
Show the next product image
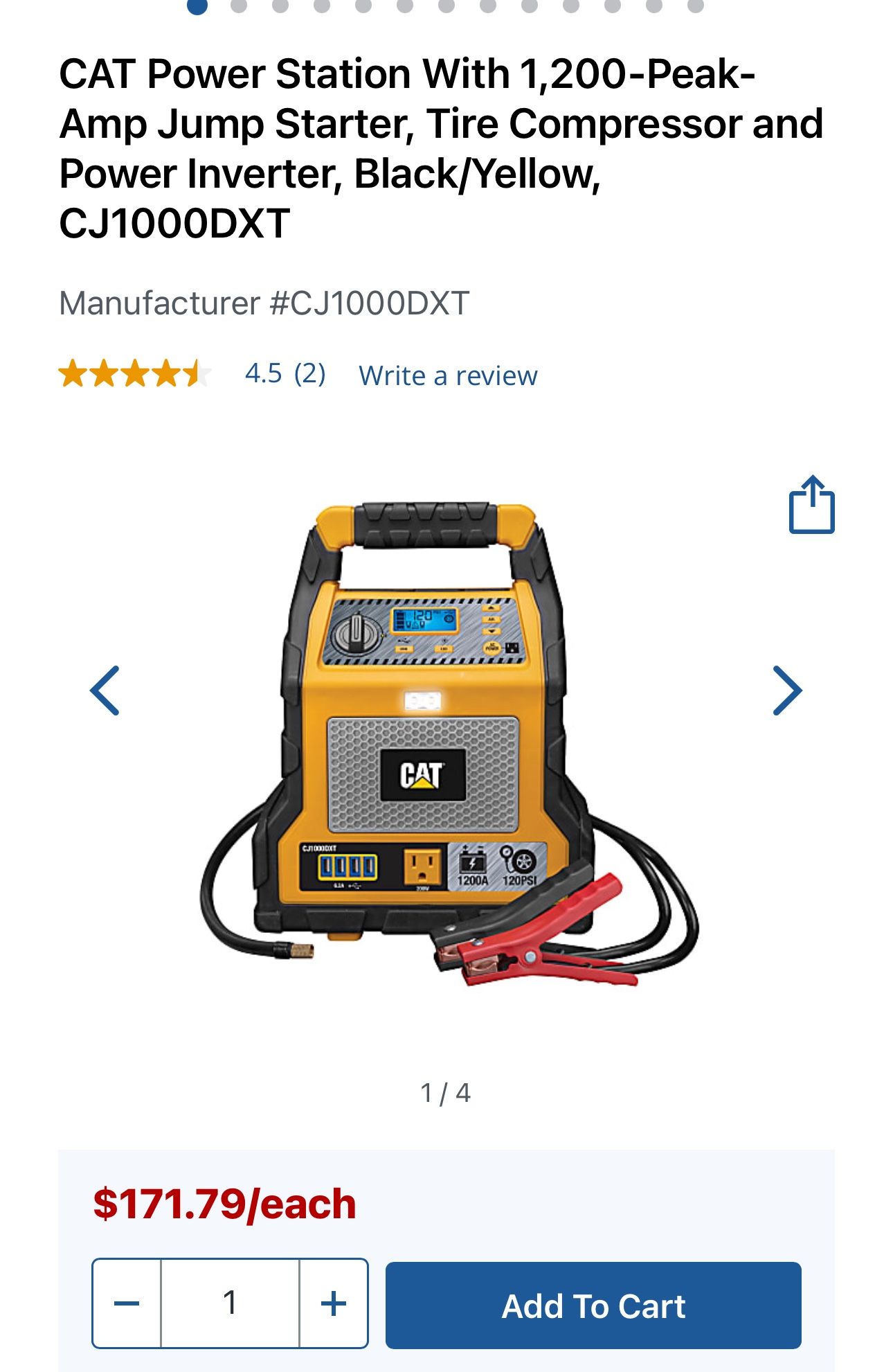tap(787, 691)
